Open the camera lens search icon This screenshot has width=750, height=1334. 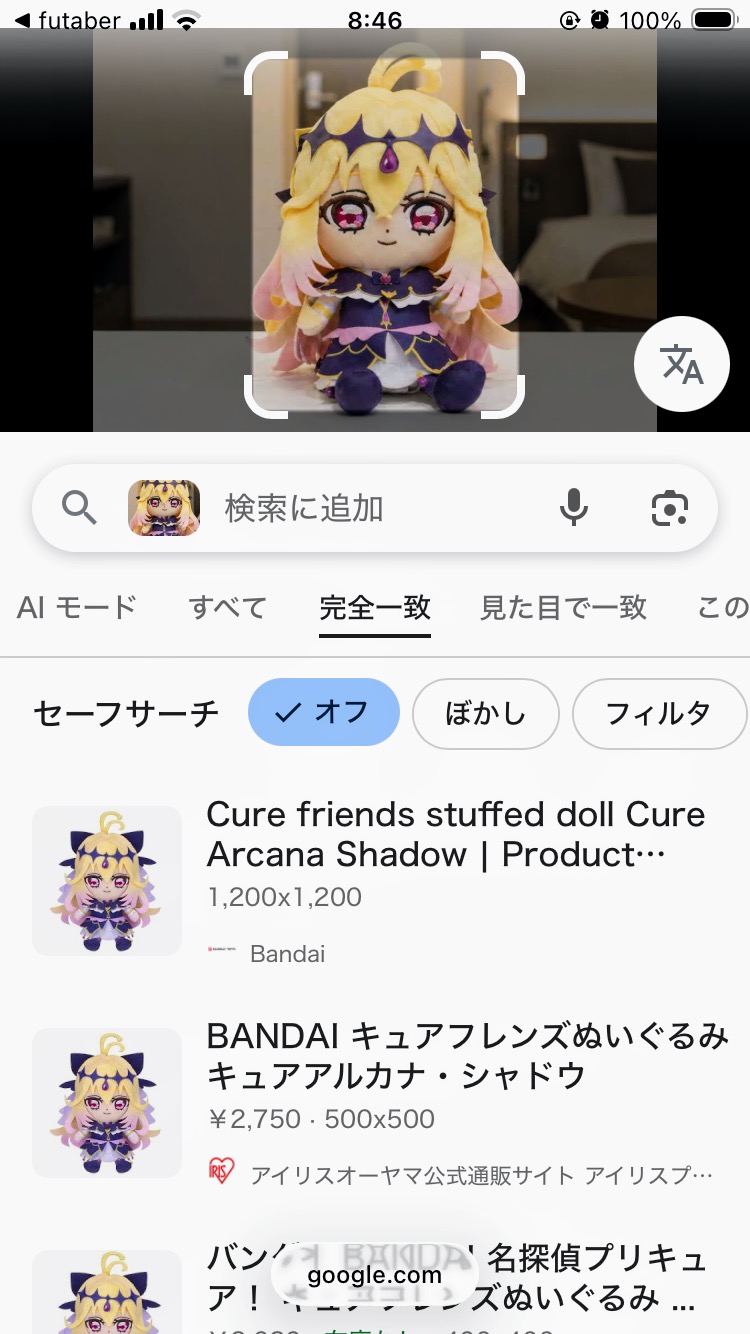tap(669, 508)
